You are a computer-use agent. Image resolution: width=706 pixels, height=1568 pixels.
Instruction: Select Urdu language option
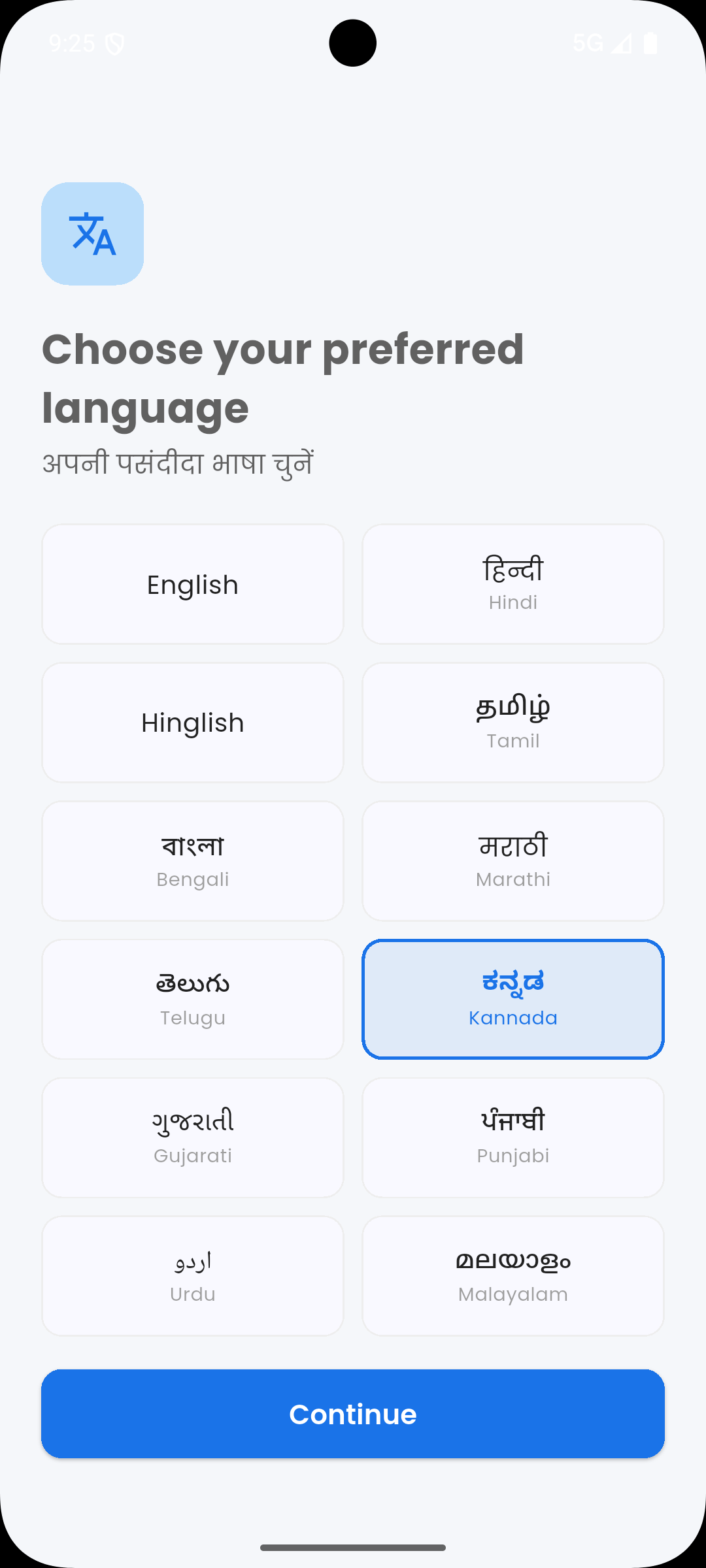(192, 1275)
